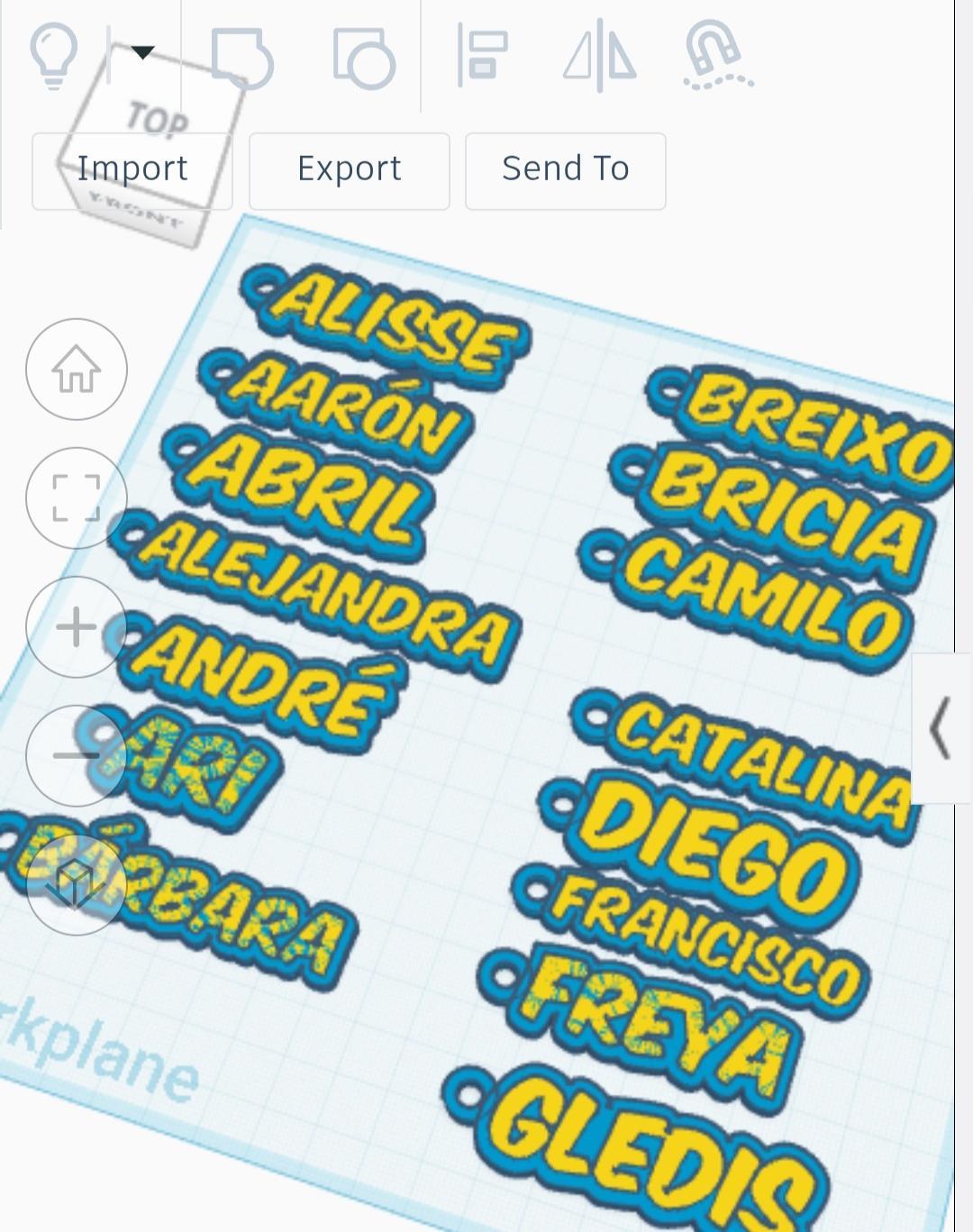The image size is (973, 1232).
Task: Tap the mirror tool
Action: pyautogui.click(x=600, y=57)
